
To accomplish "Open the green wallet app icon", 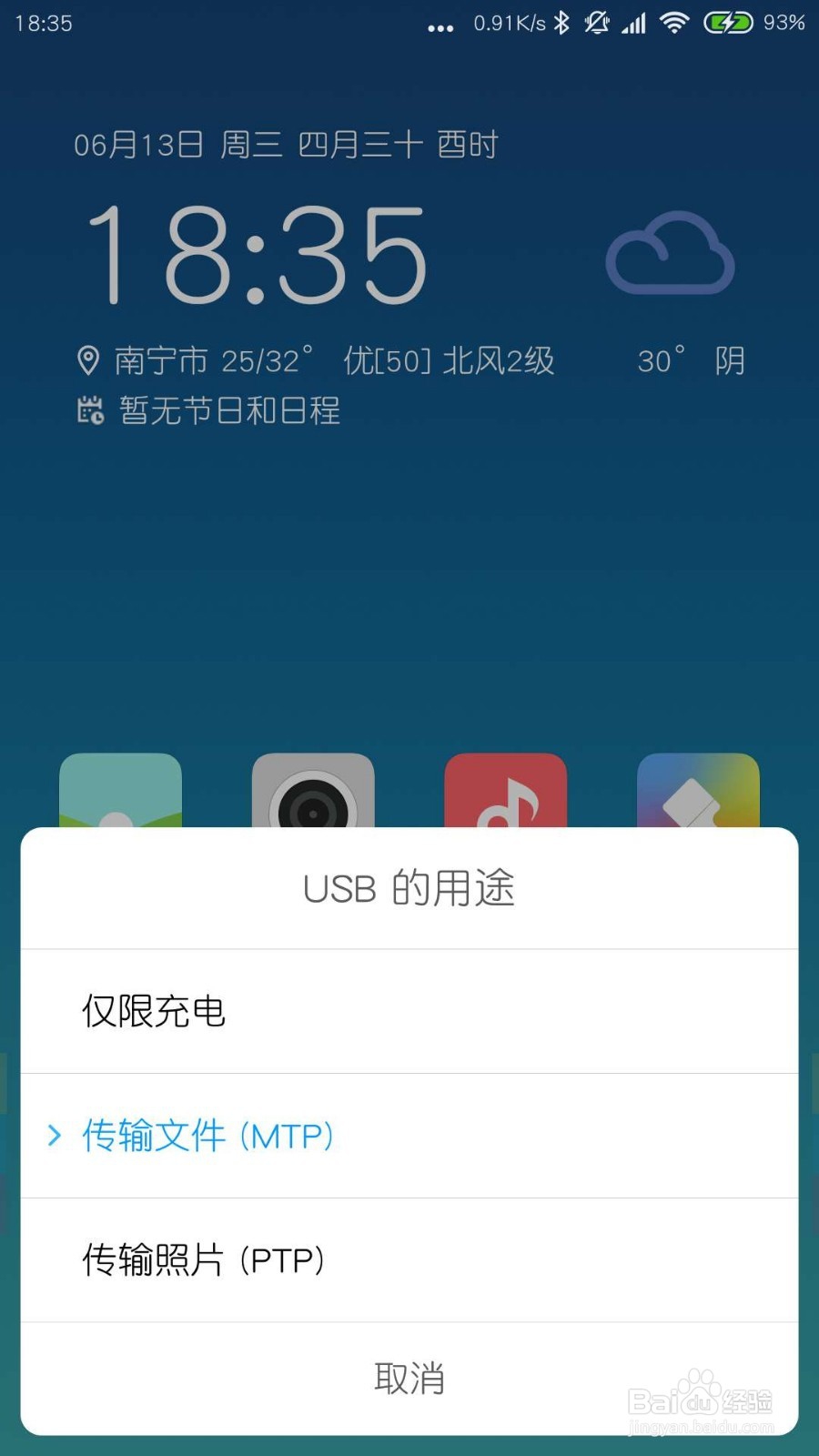I will (x=120, y=794).
